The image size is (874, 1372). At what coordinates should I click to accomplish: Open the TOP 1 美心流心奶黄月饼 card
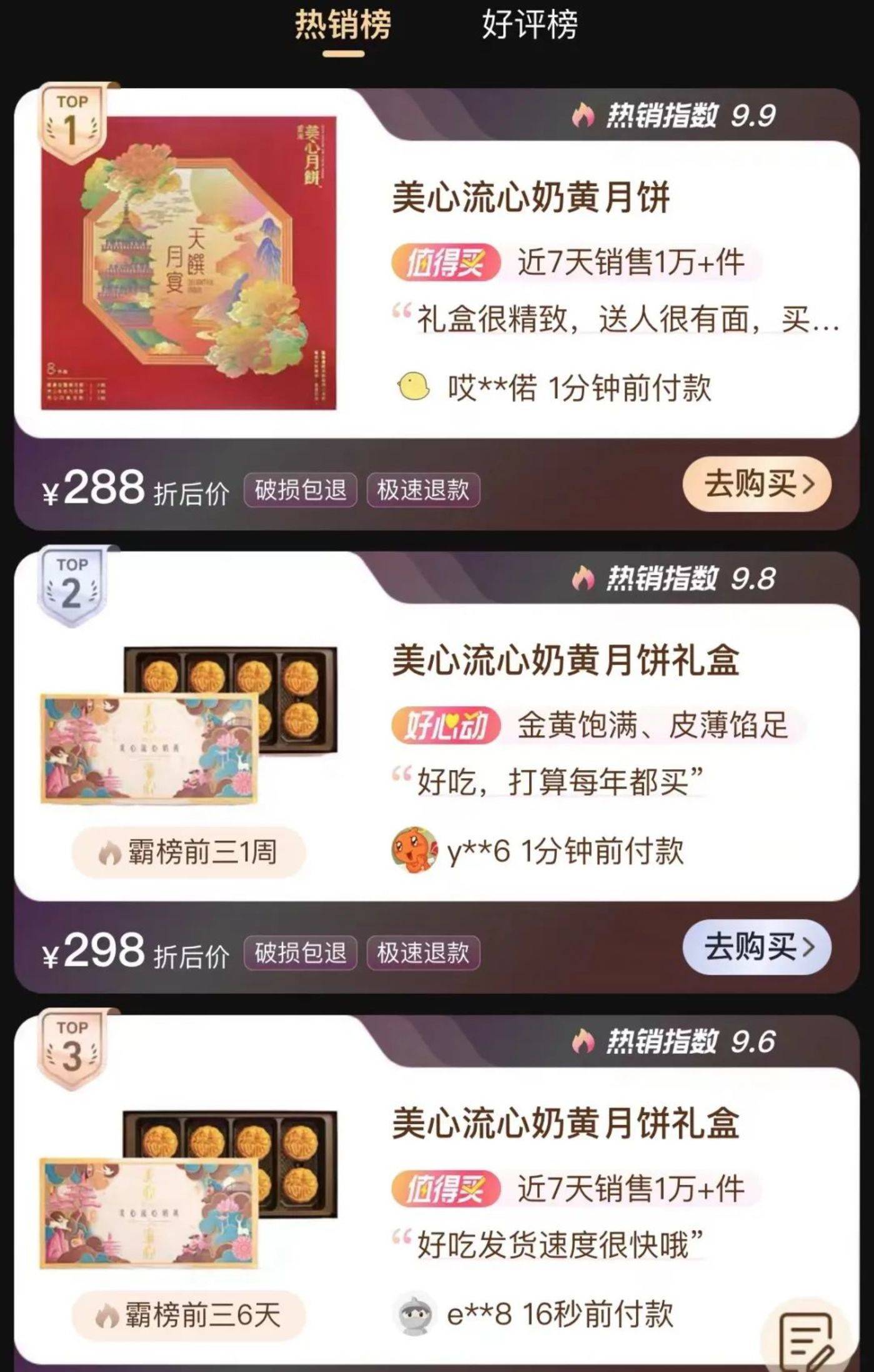531,198
